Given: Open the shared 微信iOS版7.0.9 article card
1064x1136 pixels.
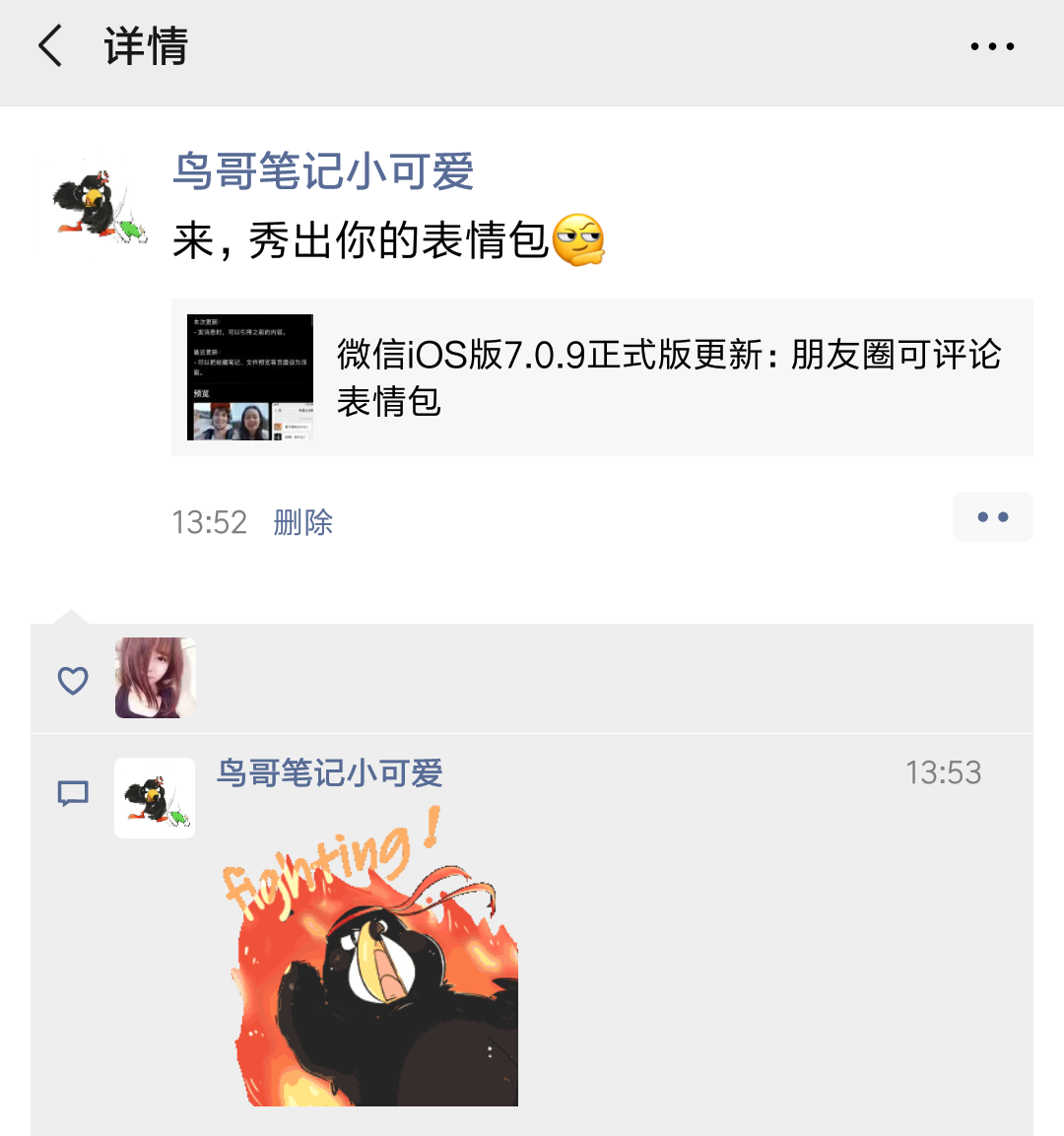Looking at the screenshot, I should pos(602,377).
